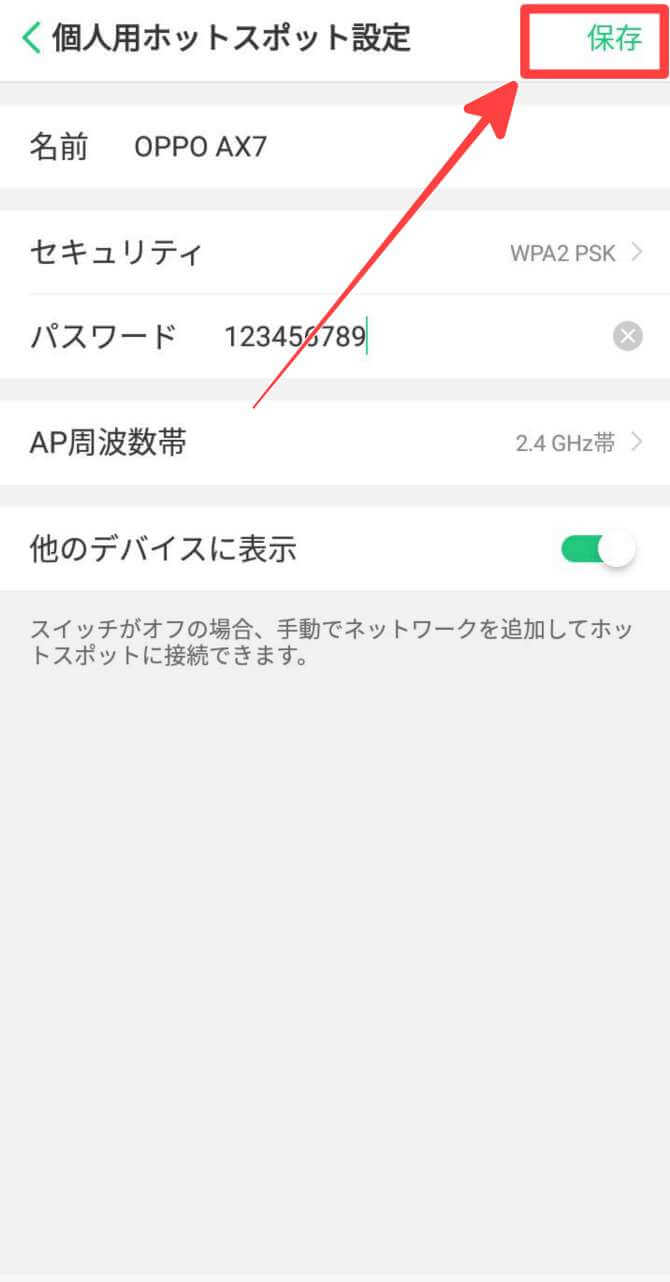This screenshot has width=670, height=1282.
Task: Focus the パスワード text field
Action: click(x=400, y=337)
